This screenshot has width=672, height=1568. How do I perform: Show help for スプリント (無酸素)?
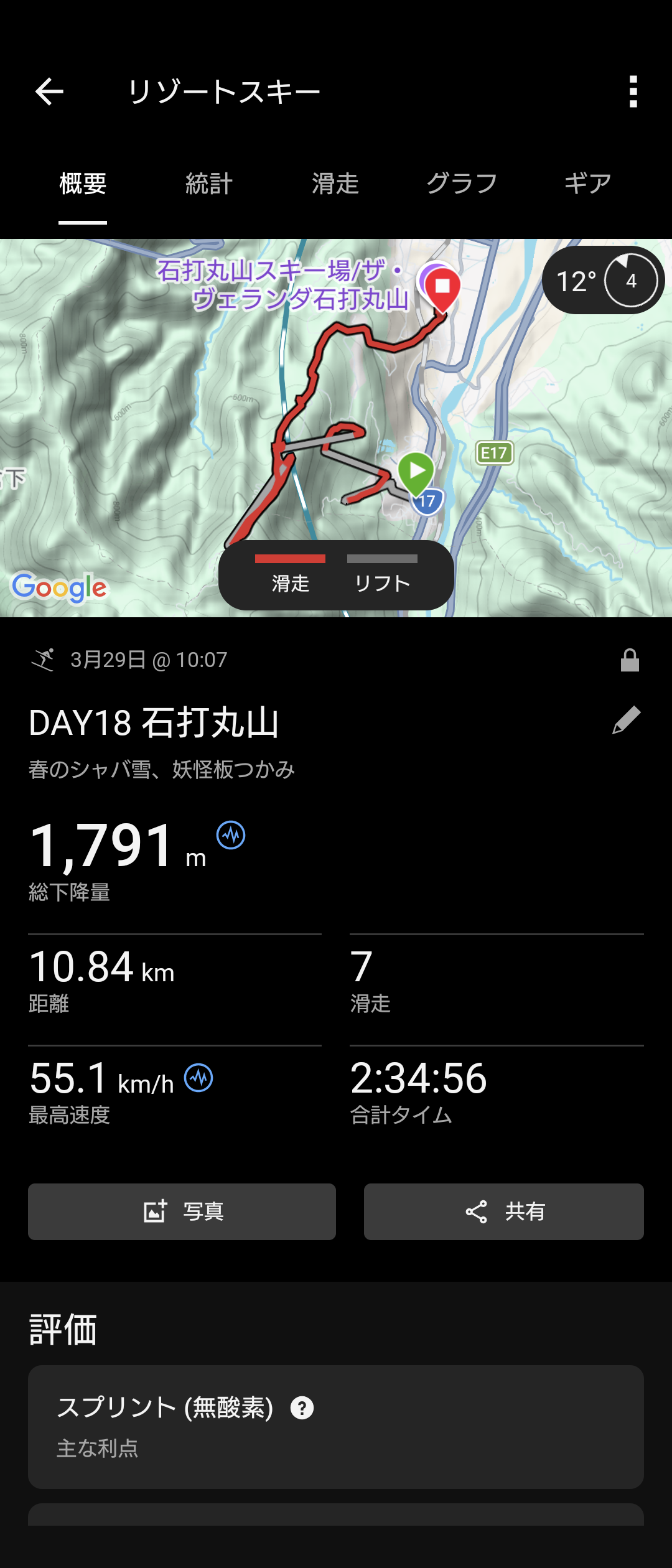pos(302,1408)
